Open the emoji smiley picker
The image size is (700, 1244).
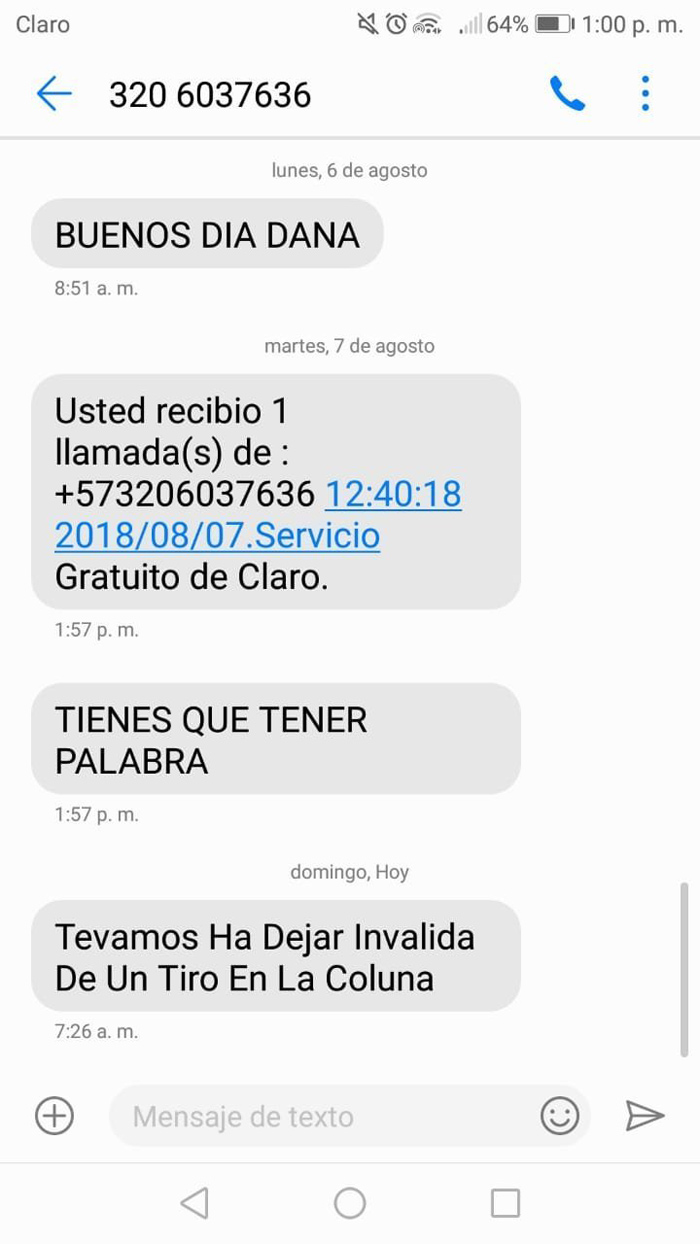point(560,1115)
